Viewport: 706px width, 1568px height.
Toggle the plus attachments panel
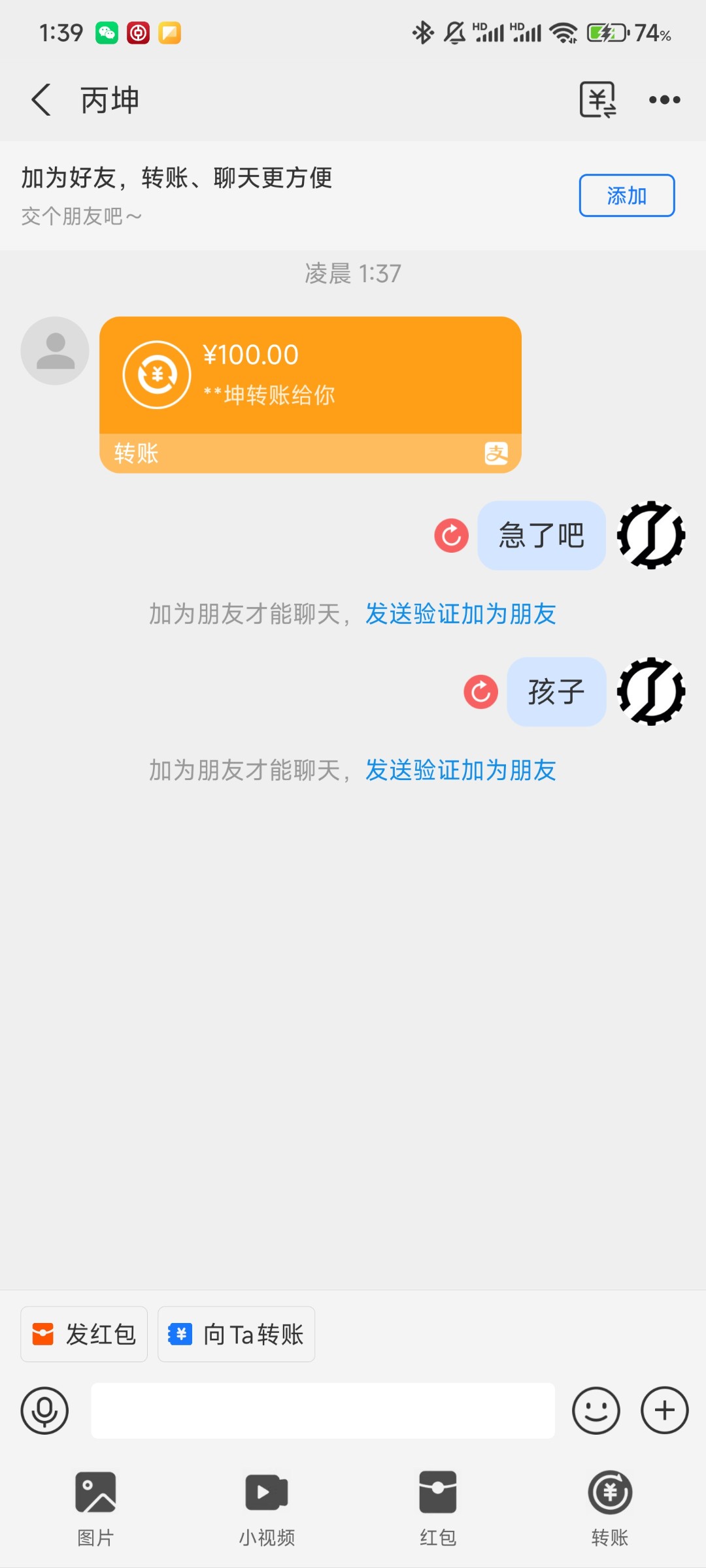pos(664,1411)
